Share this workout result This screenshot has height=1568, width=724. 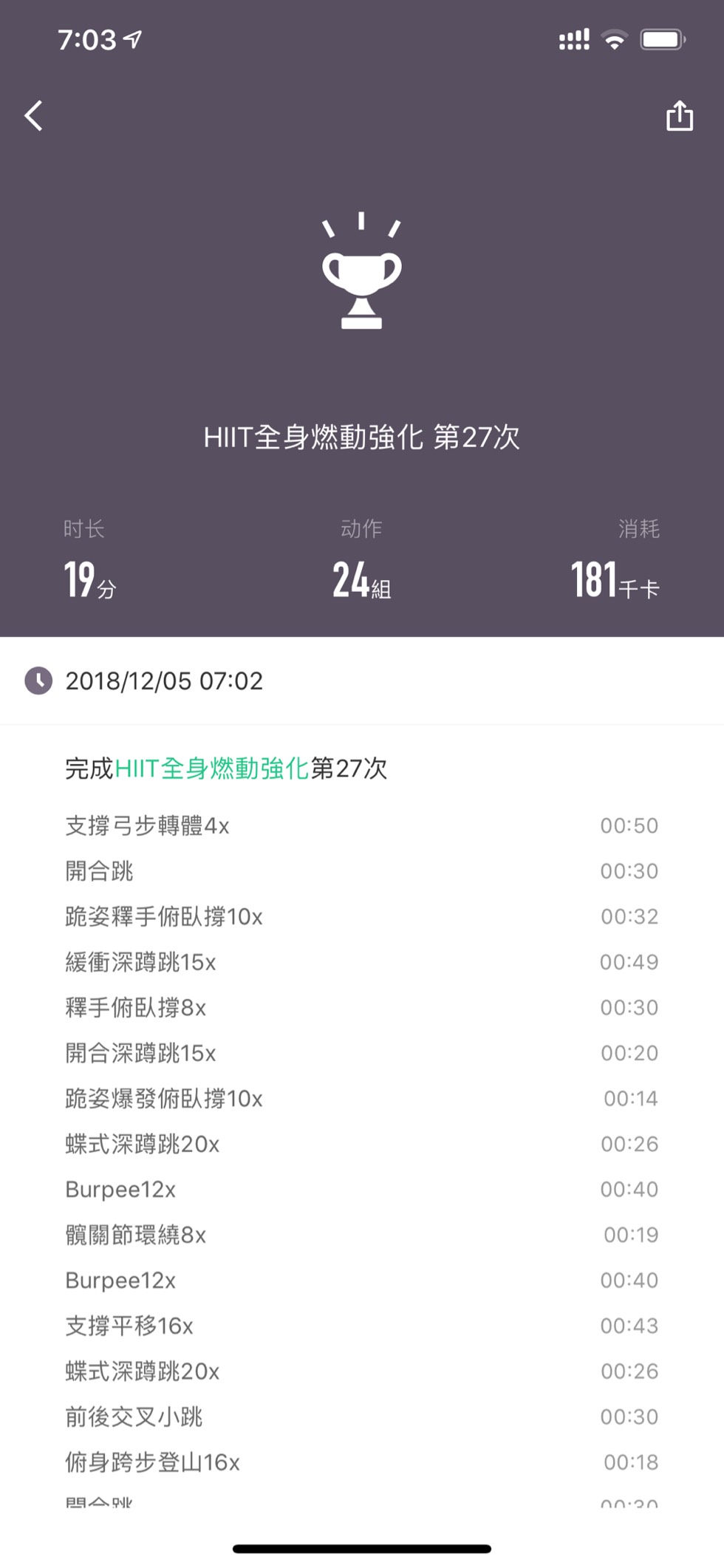point(680,115)
